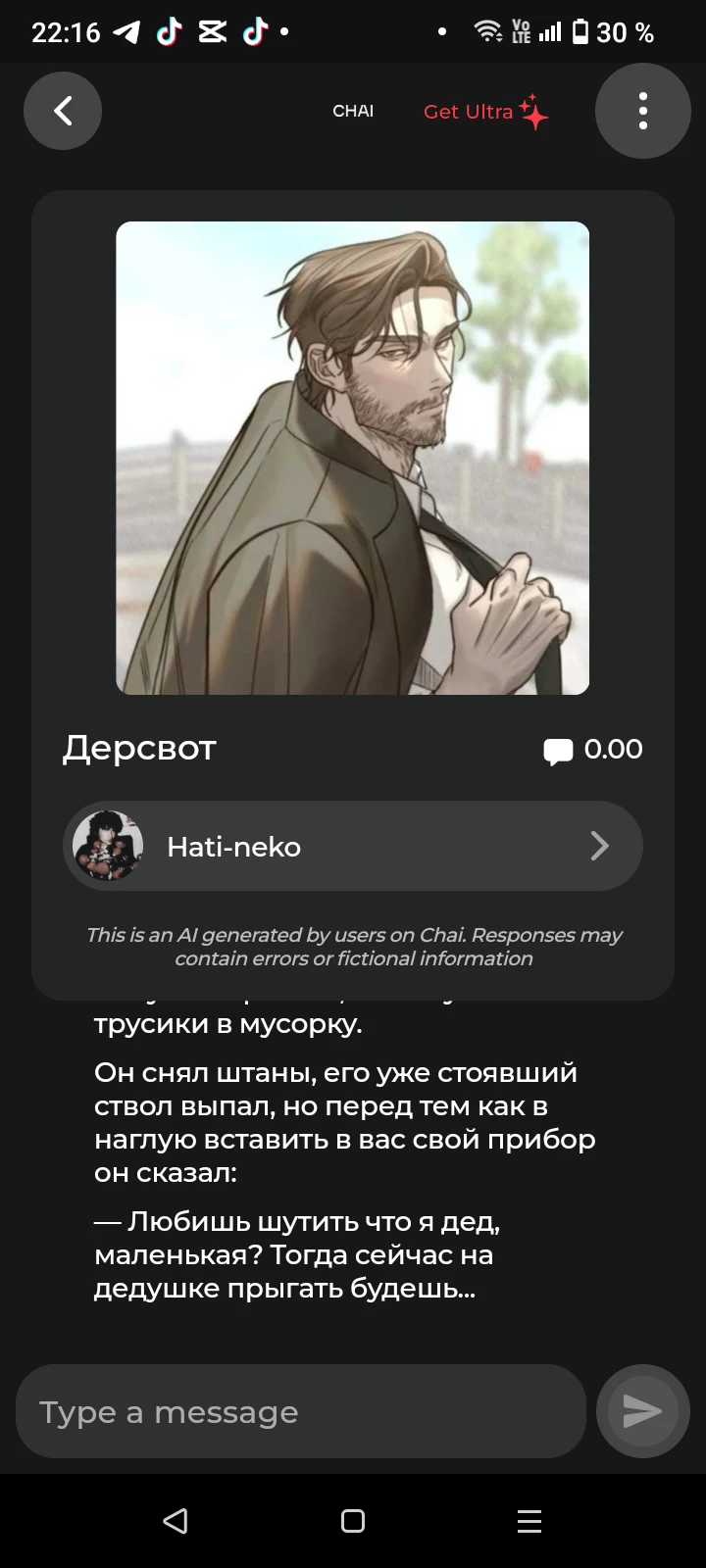Open the system recent apps button

tap(529, 1520)
